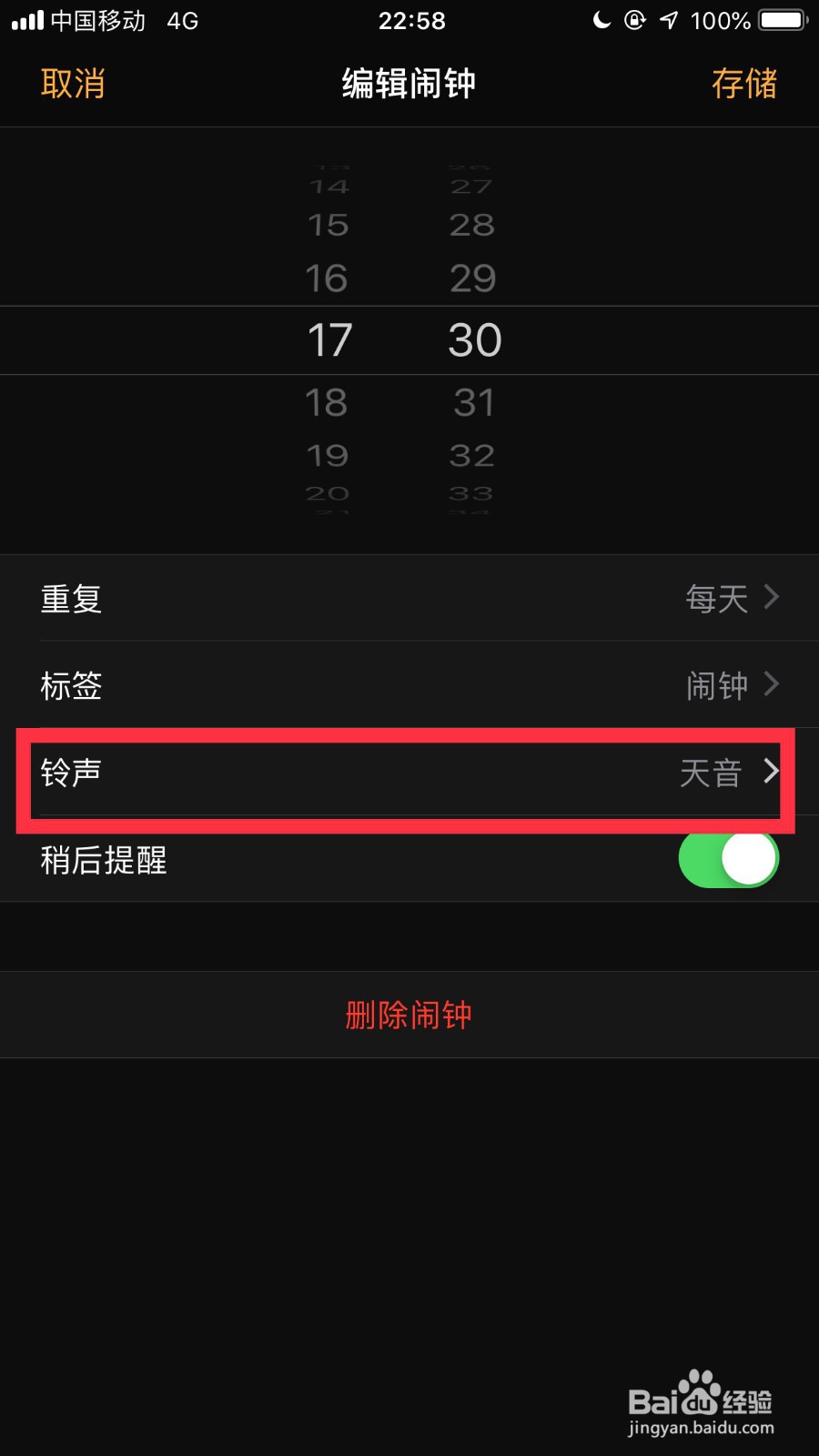The height and width of the screenshot is (1456, 819).
Task: Tap 存储 to save the alarm
Action: point(744,83)
